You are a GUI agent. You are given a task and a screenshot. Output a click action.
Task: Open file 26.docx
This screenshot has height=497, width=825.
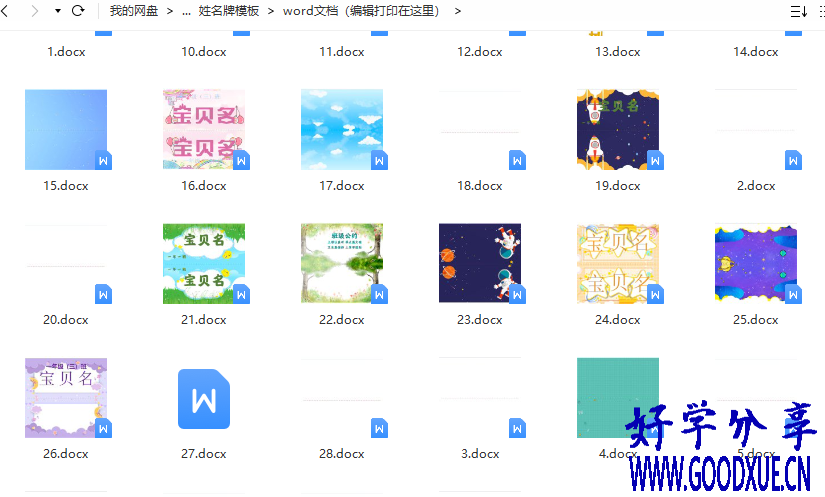tap(66, 398)
